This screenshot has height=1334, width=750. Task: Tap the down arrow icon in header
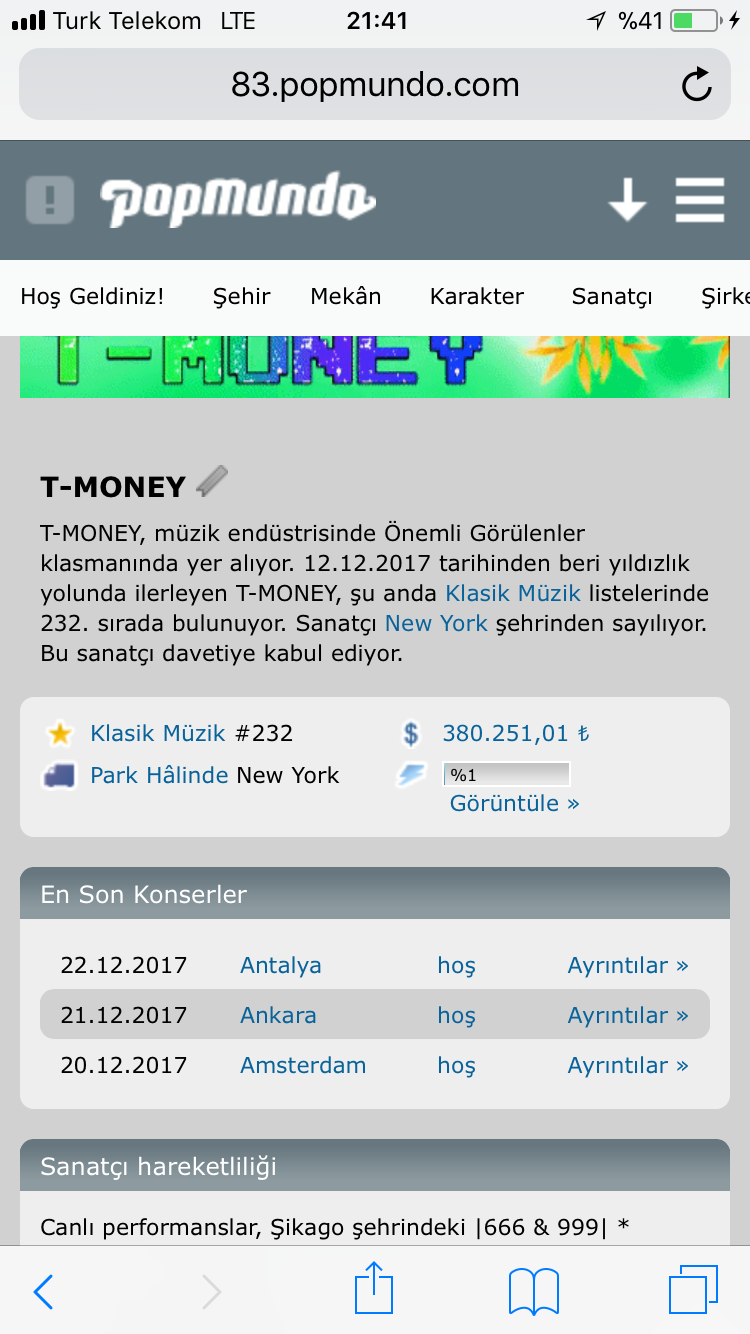(627, 200)
